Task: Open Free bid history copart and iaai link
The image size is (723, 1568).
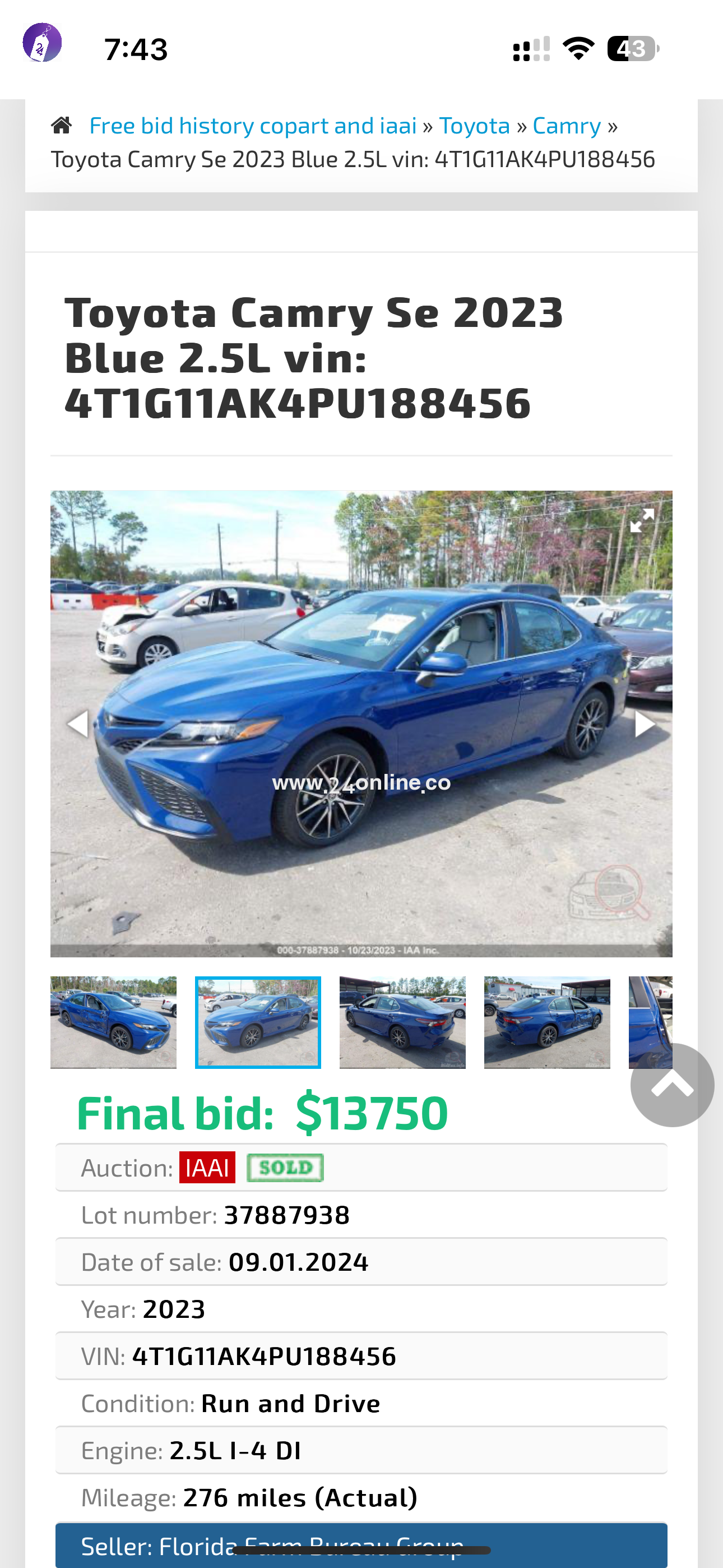Action: tap(253, 126)
